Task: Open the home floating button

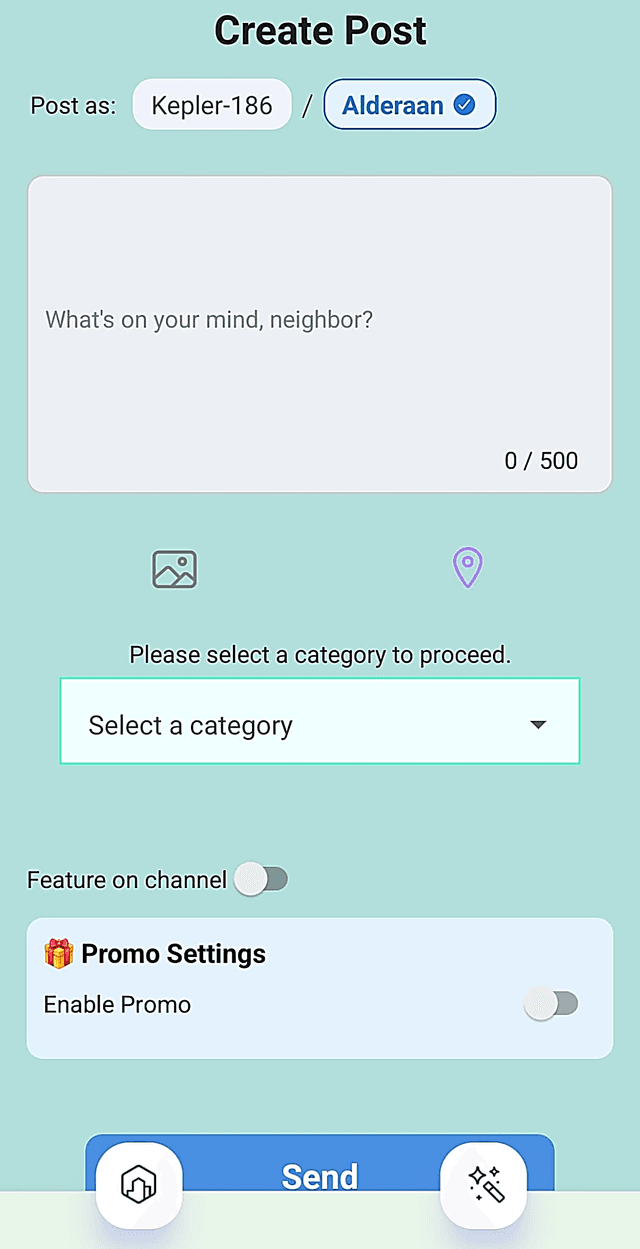Action: coord(139,1185)
